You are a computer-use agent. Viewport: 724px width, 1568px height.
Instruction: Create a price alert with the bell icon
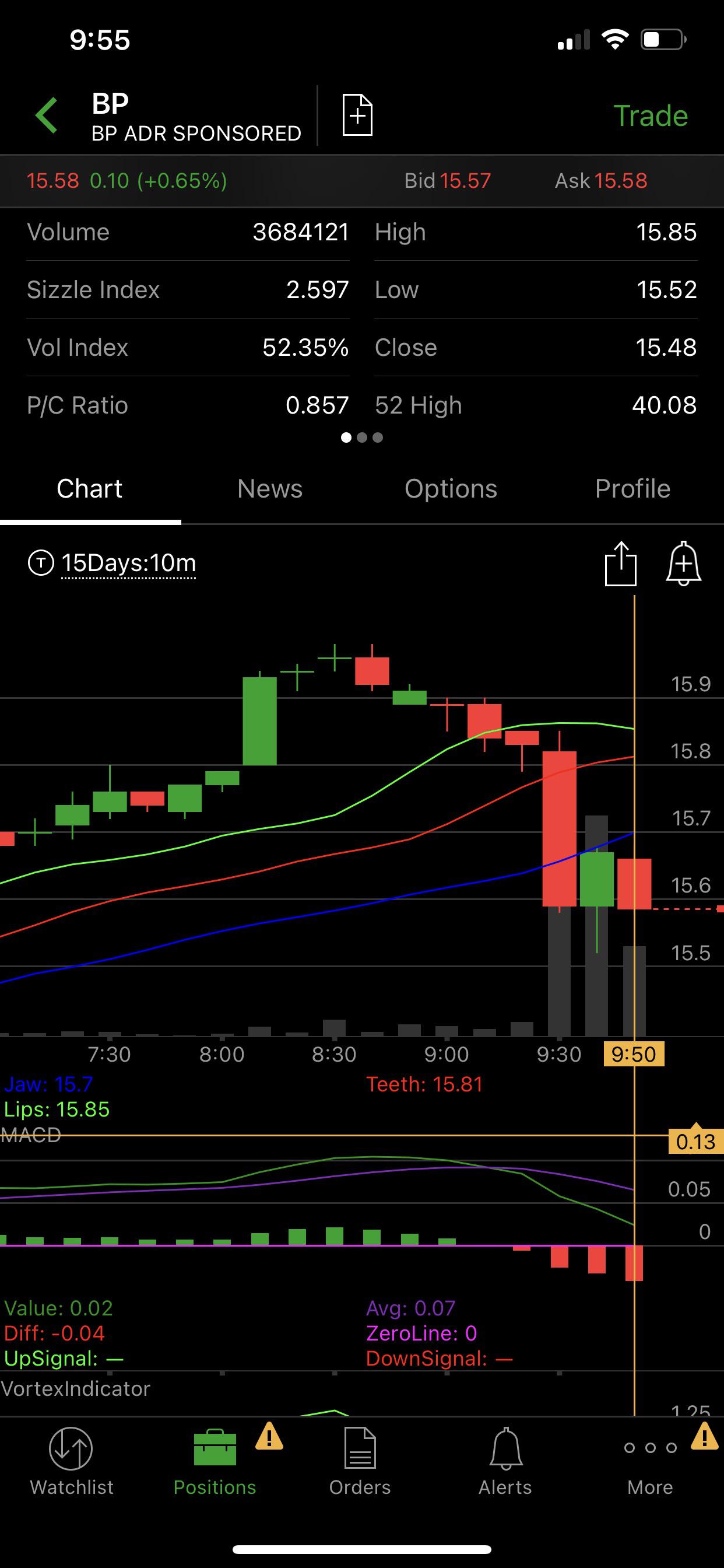click(683, 563)
